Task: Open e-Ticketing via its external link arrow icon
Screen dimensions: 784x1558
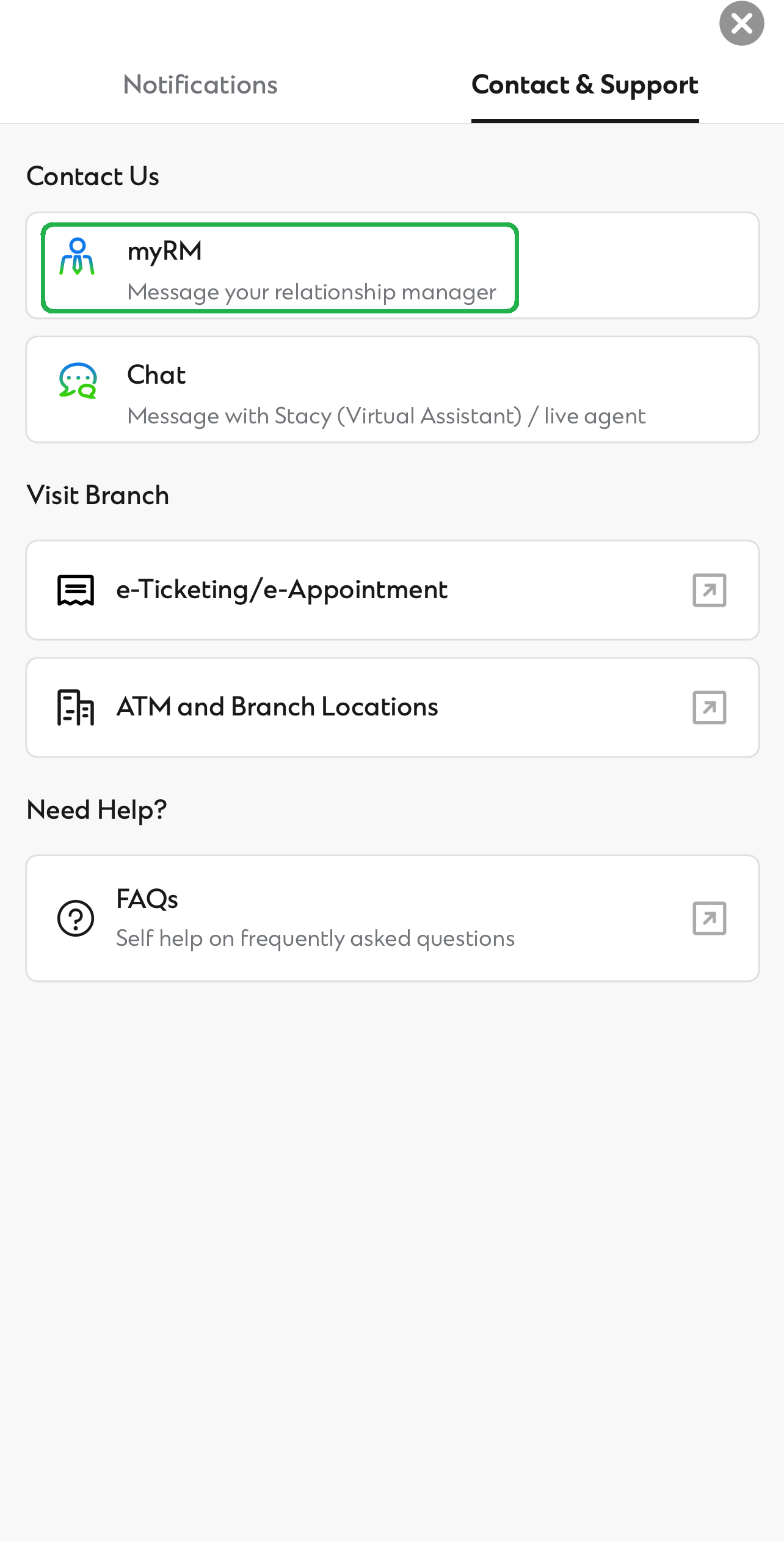Action: click(709, 589)
